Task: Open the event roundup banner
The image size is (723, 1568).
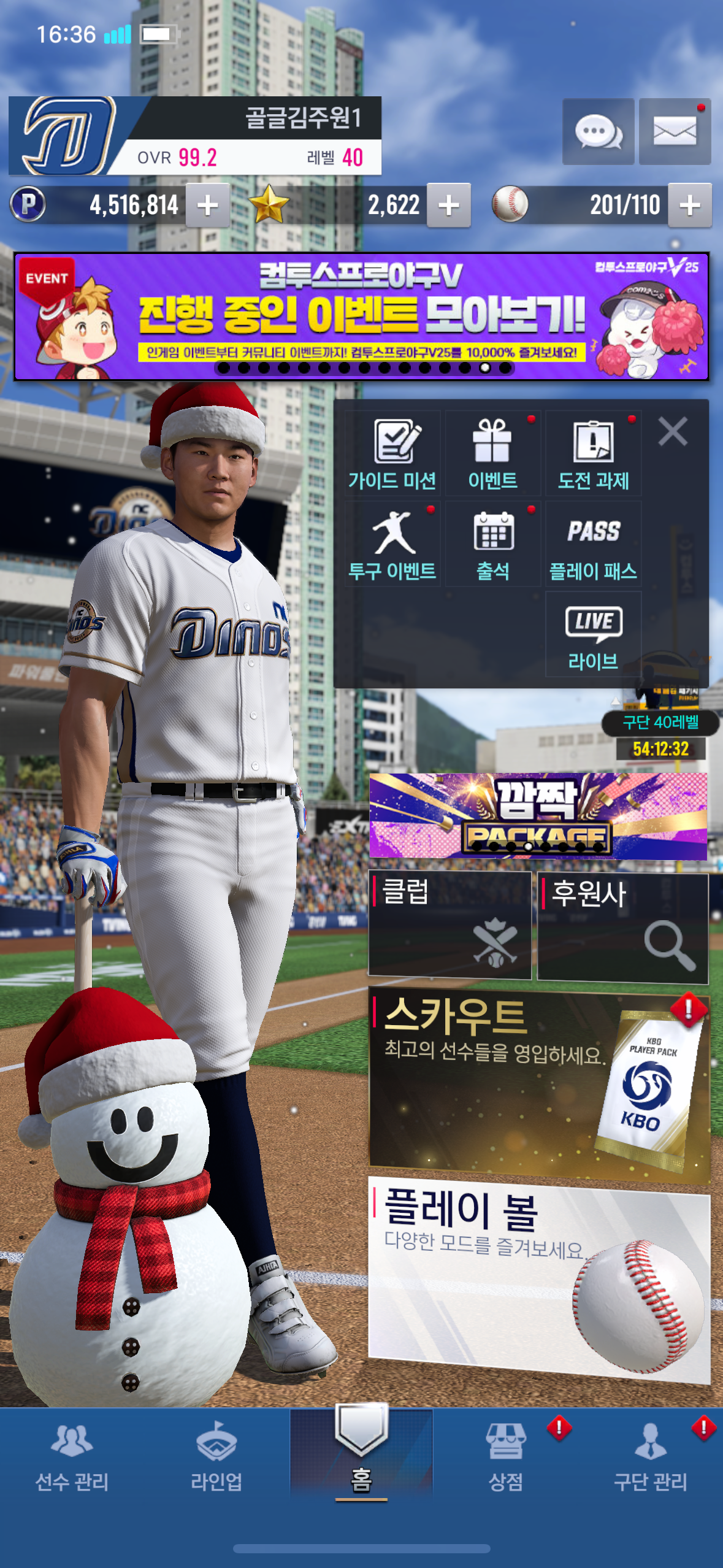Action: point(361,316)
